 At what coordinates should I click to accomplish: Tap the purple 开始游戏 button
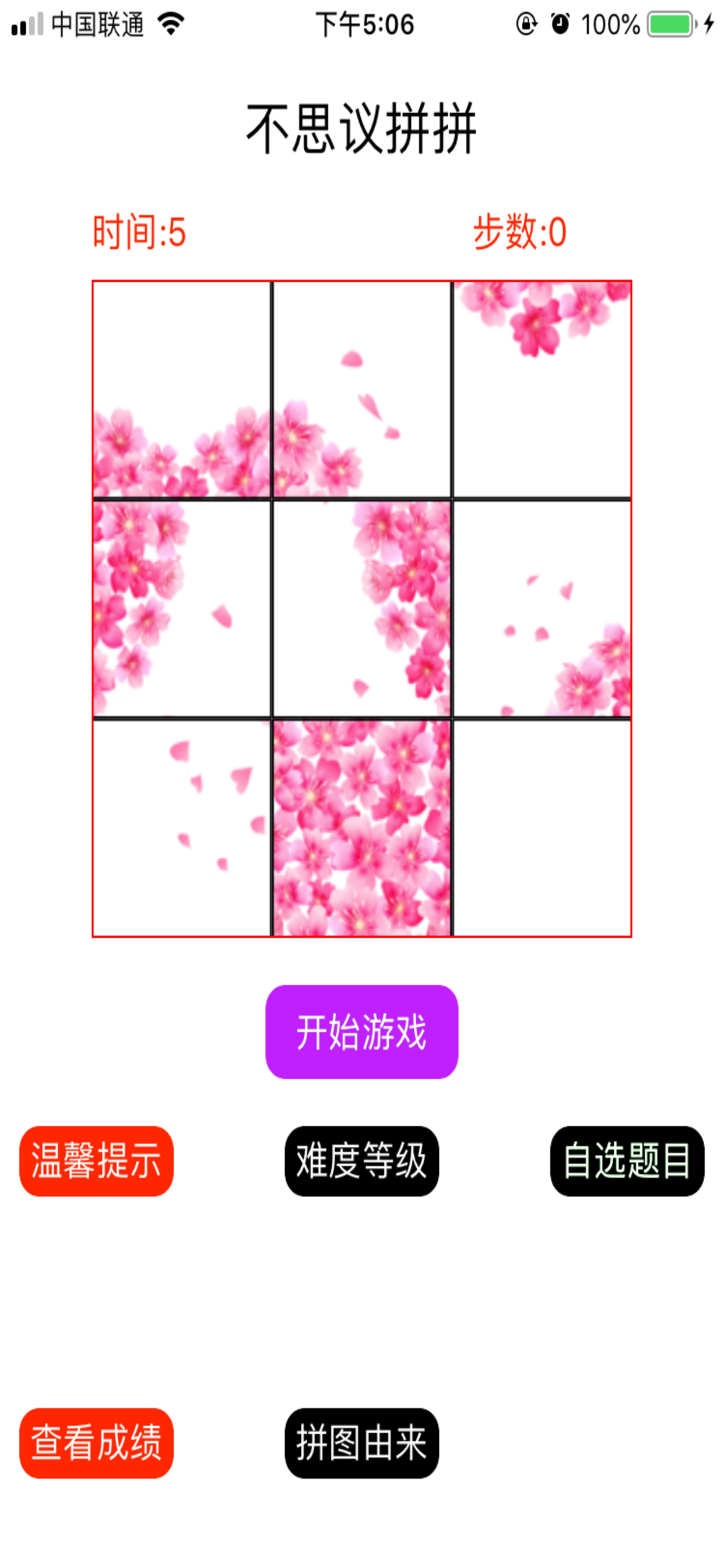[361, 1032]
